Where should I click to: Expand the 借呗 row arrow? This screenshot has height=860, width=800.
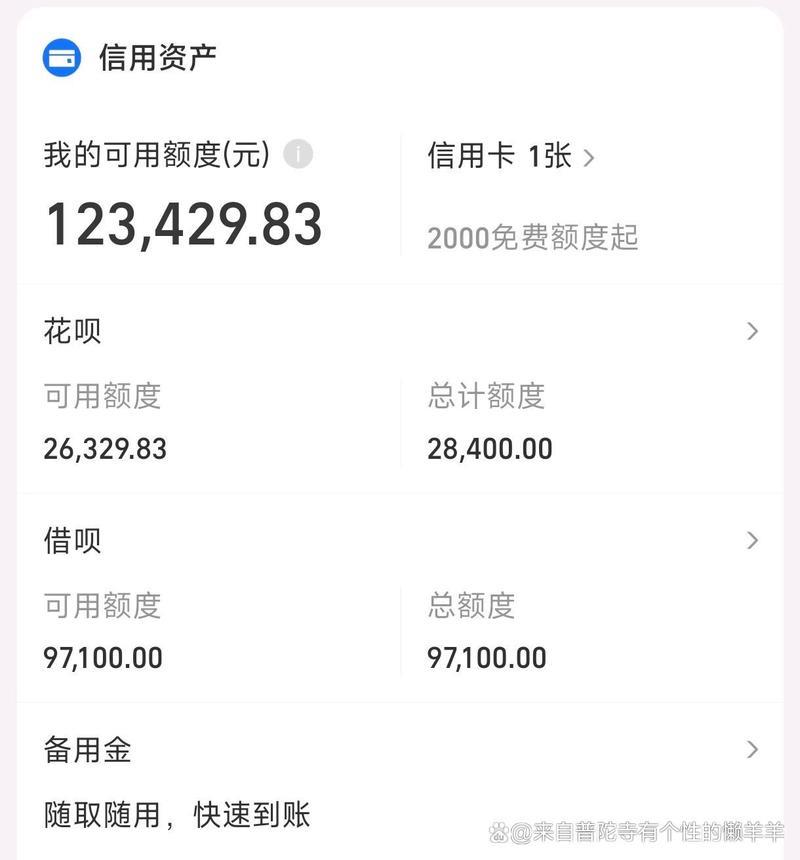point(752,541)
